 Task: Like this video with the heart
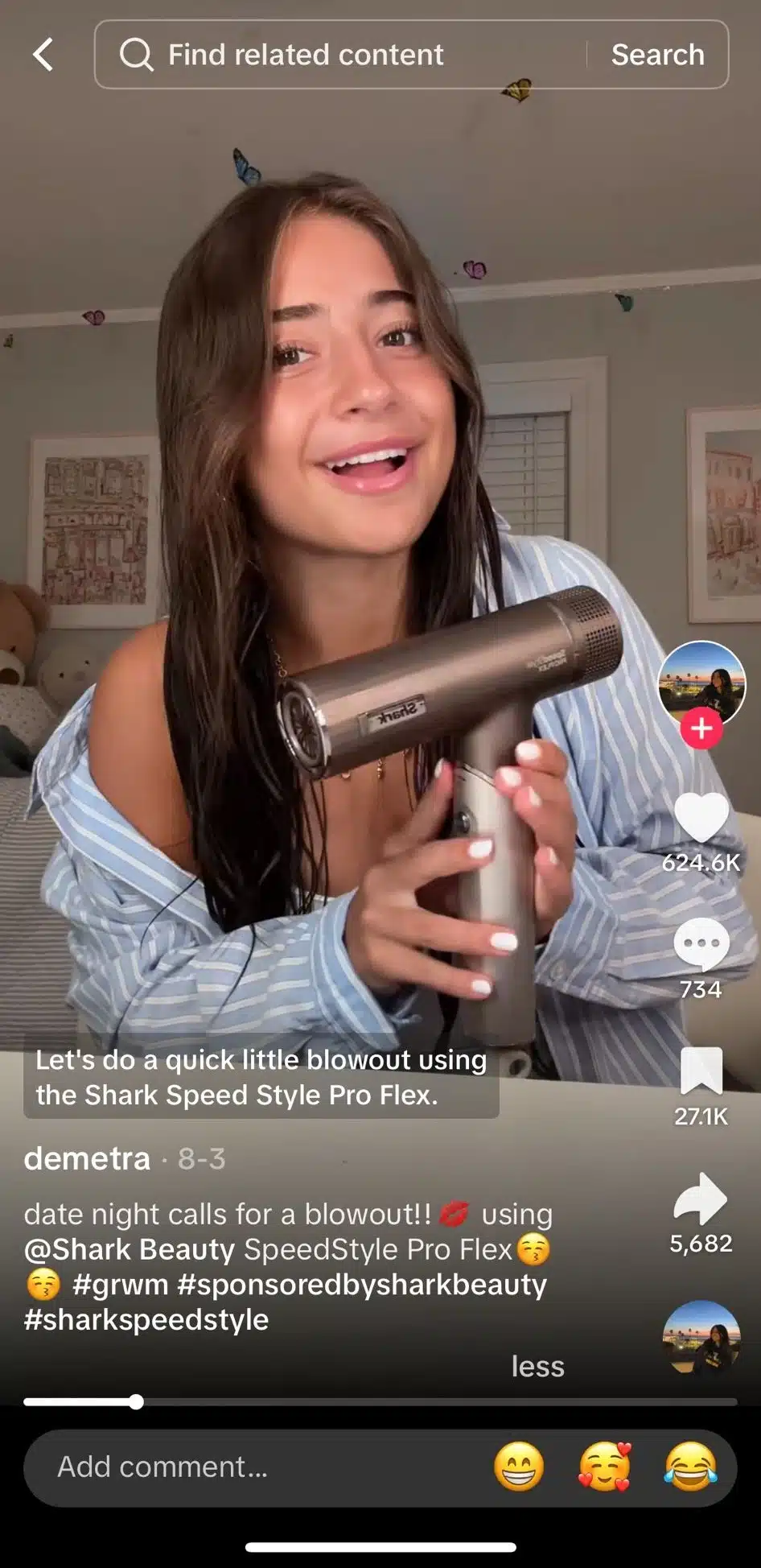pos(701,818)
